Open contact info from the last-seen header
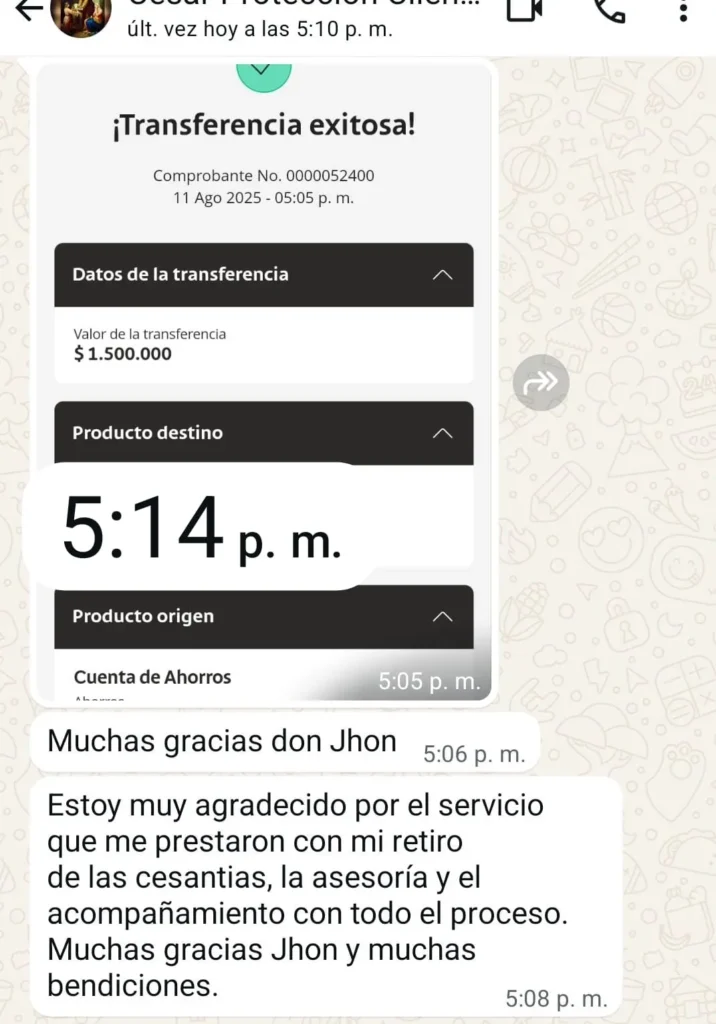This screenshot has height=1024, width=716. pos(260,29)
